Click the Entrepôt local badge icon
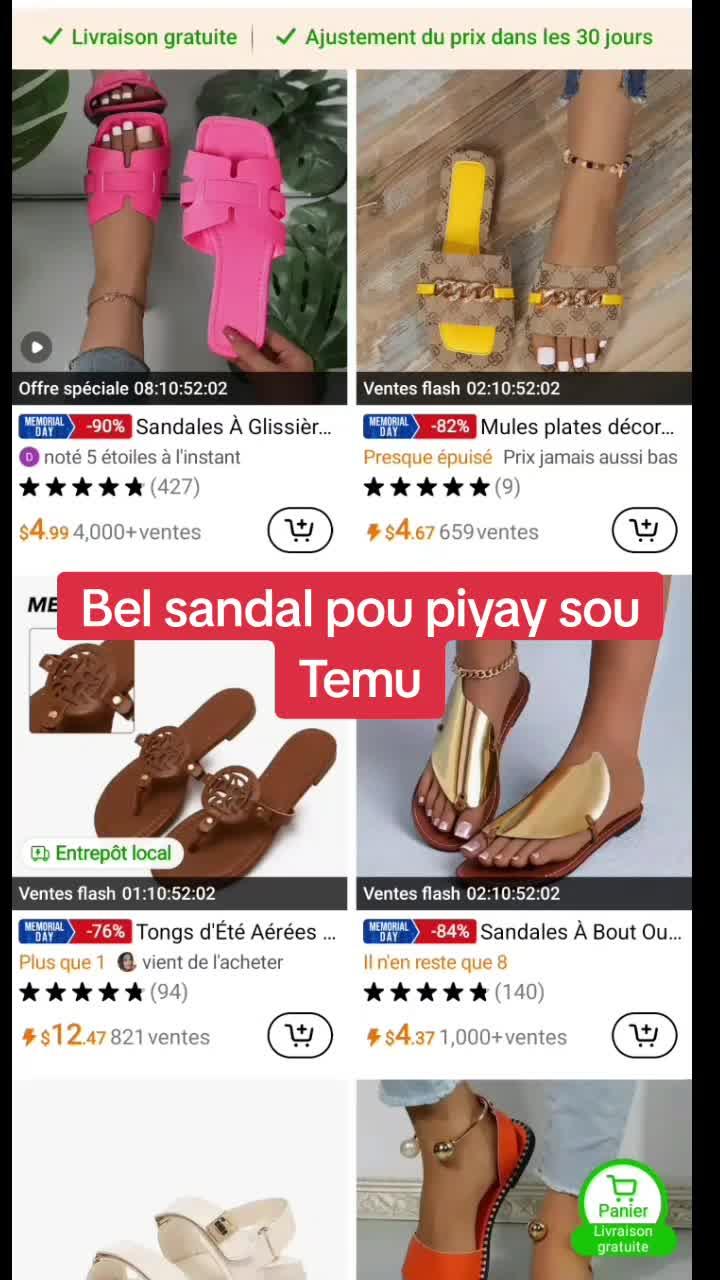720x1280 pixels. (x=41, y=853)
